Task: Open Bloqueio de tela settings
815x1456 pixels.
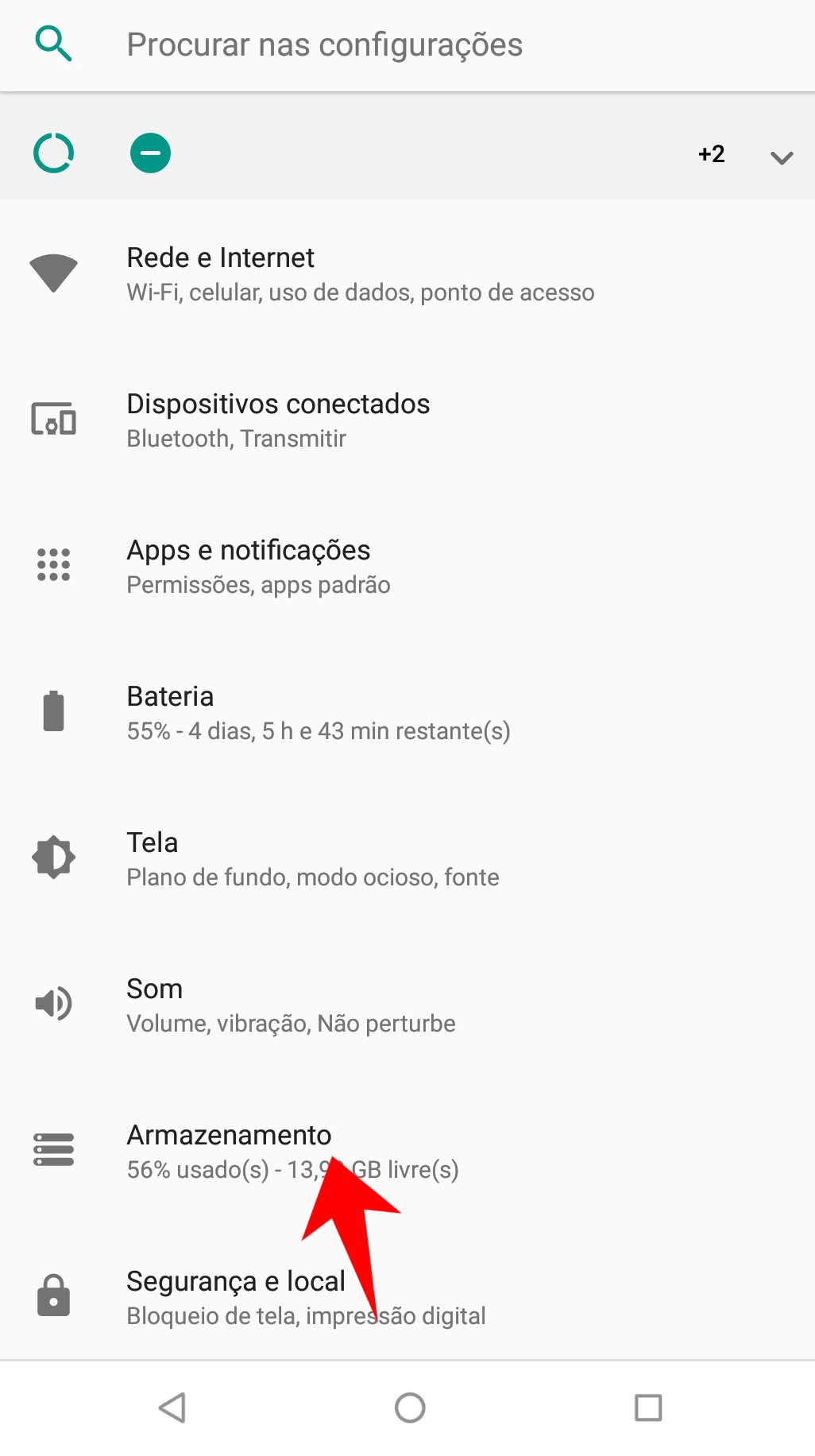Action: (305, 1315)
